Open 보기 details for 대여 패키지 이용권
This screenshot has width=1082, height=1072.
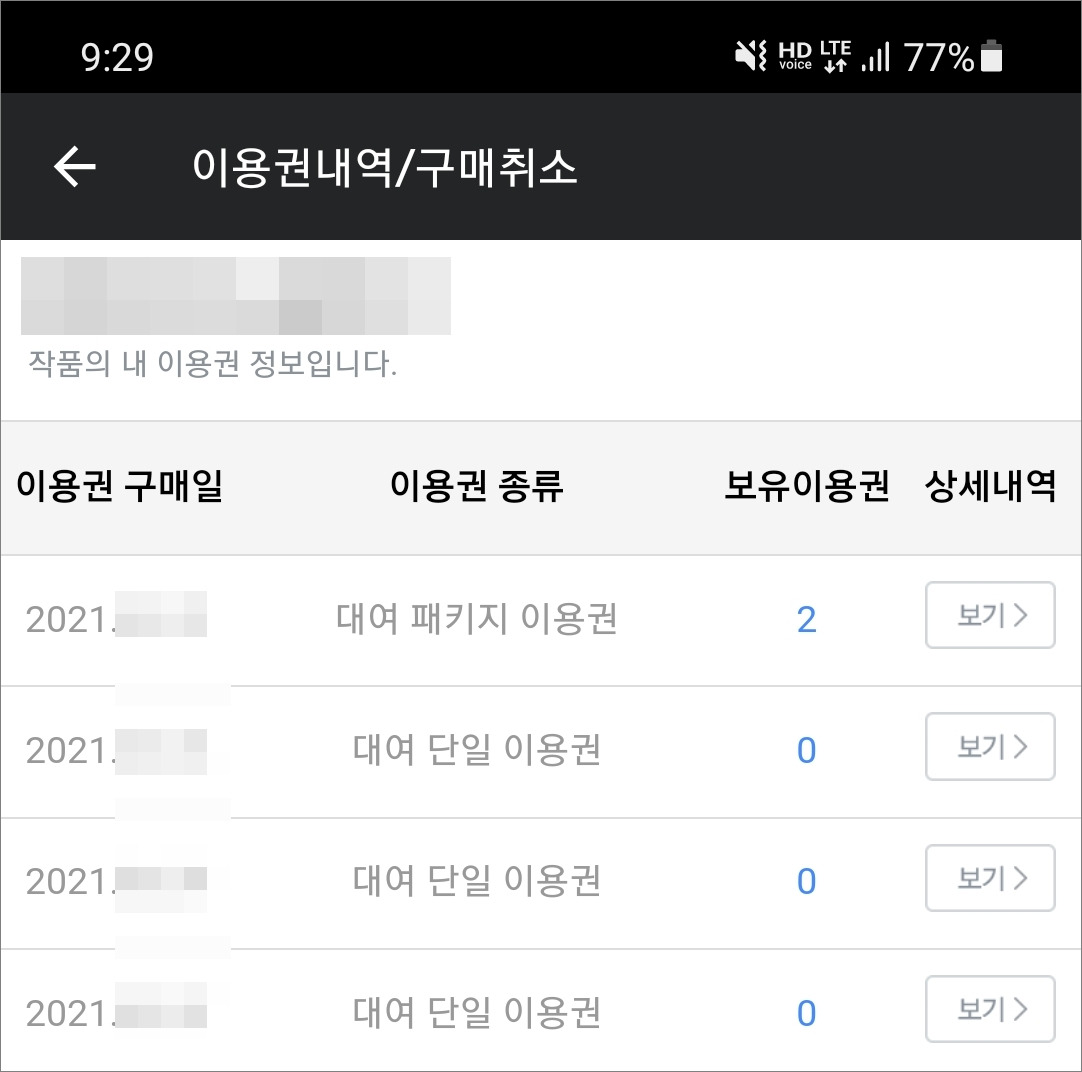coord(990,615)
